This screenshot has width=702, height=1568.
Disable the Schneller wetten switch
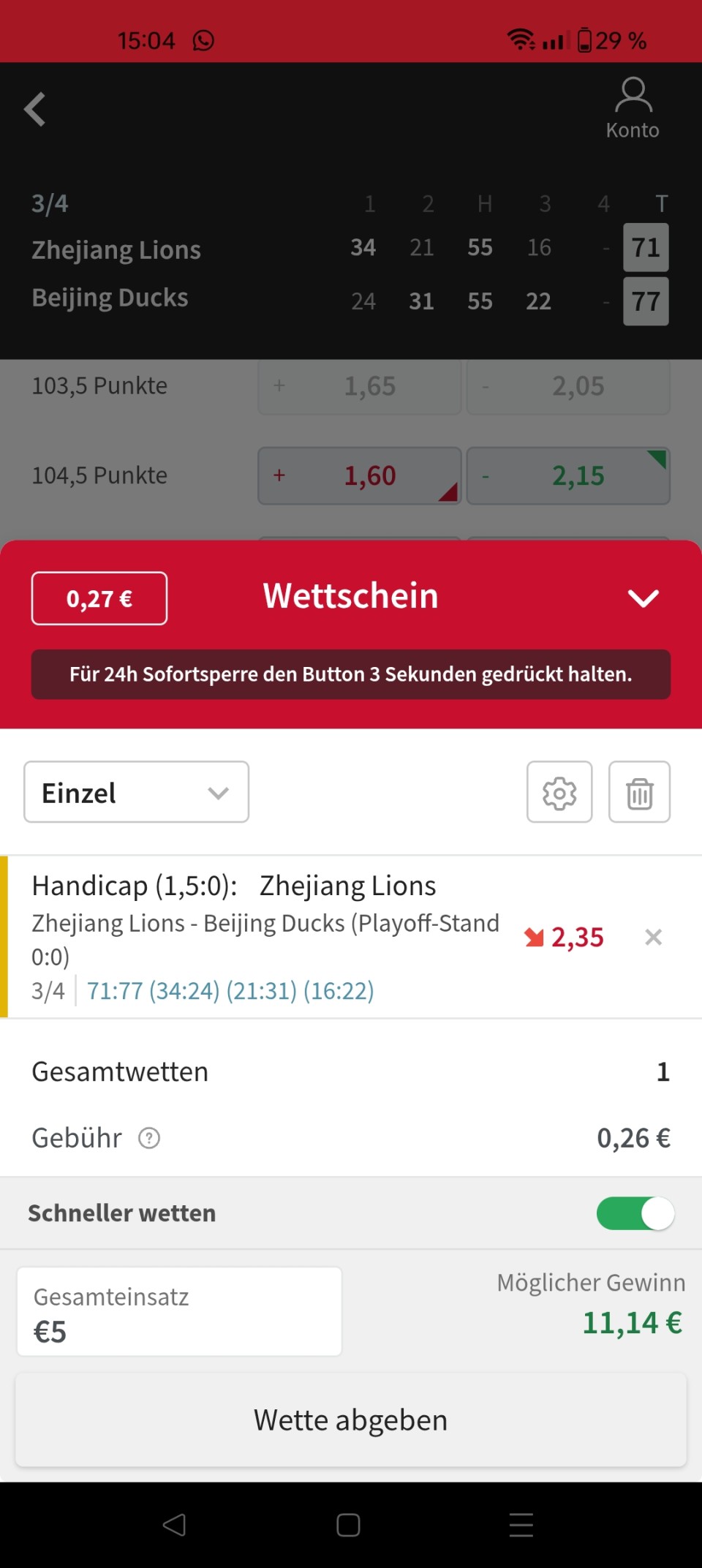click(635, 1213)
